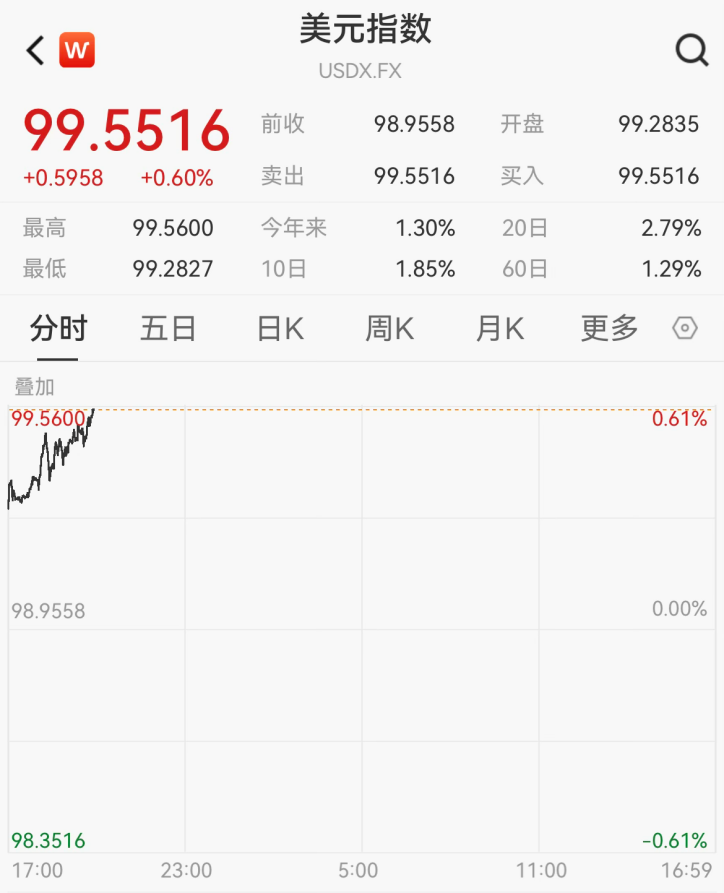
Task: Tap the 美元指数 title header
Action: pos(362,29)
